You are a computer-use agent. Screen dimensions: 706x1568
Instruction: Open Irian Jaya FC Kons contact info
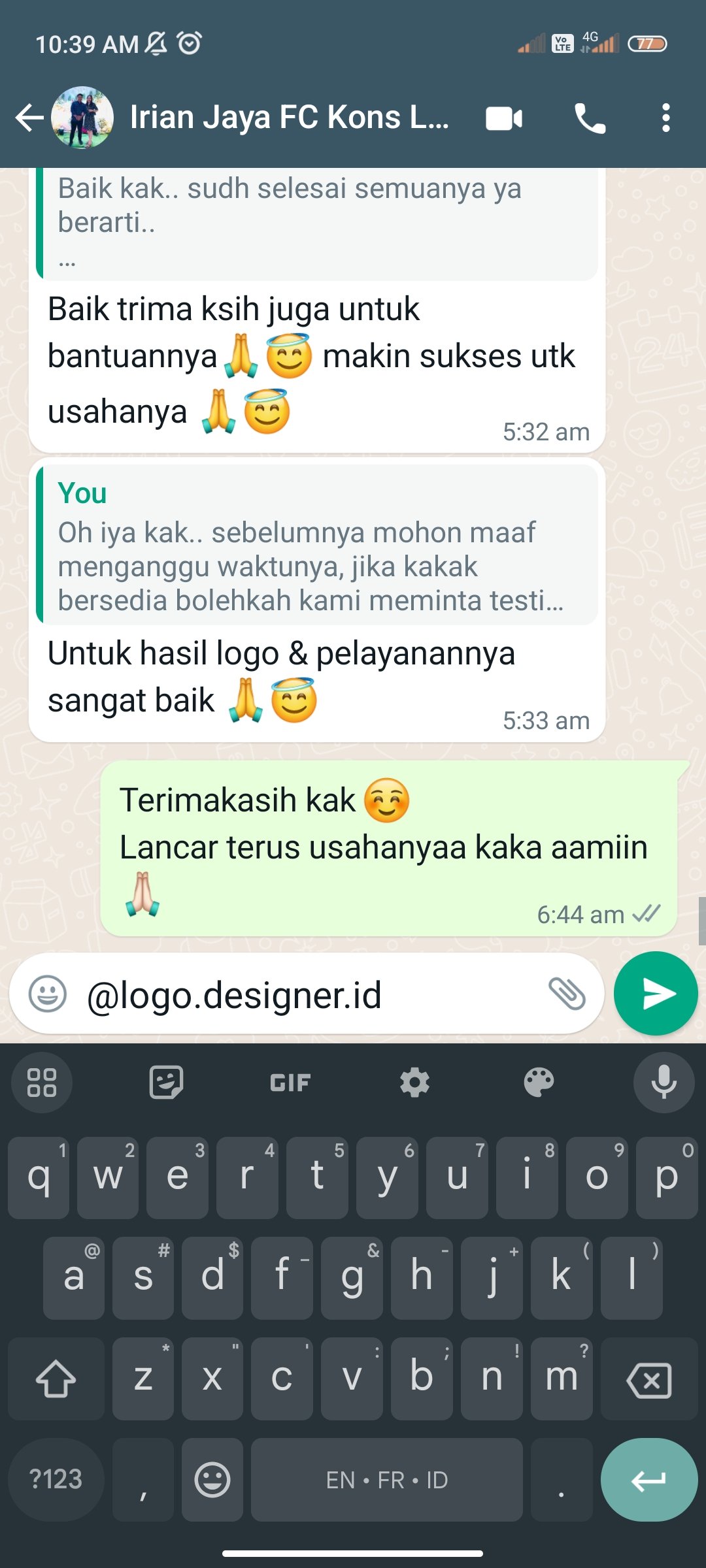click(289, 118)
